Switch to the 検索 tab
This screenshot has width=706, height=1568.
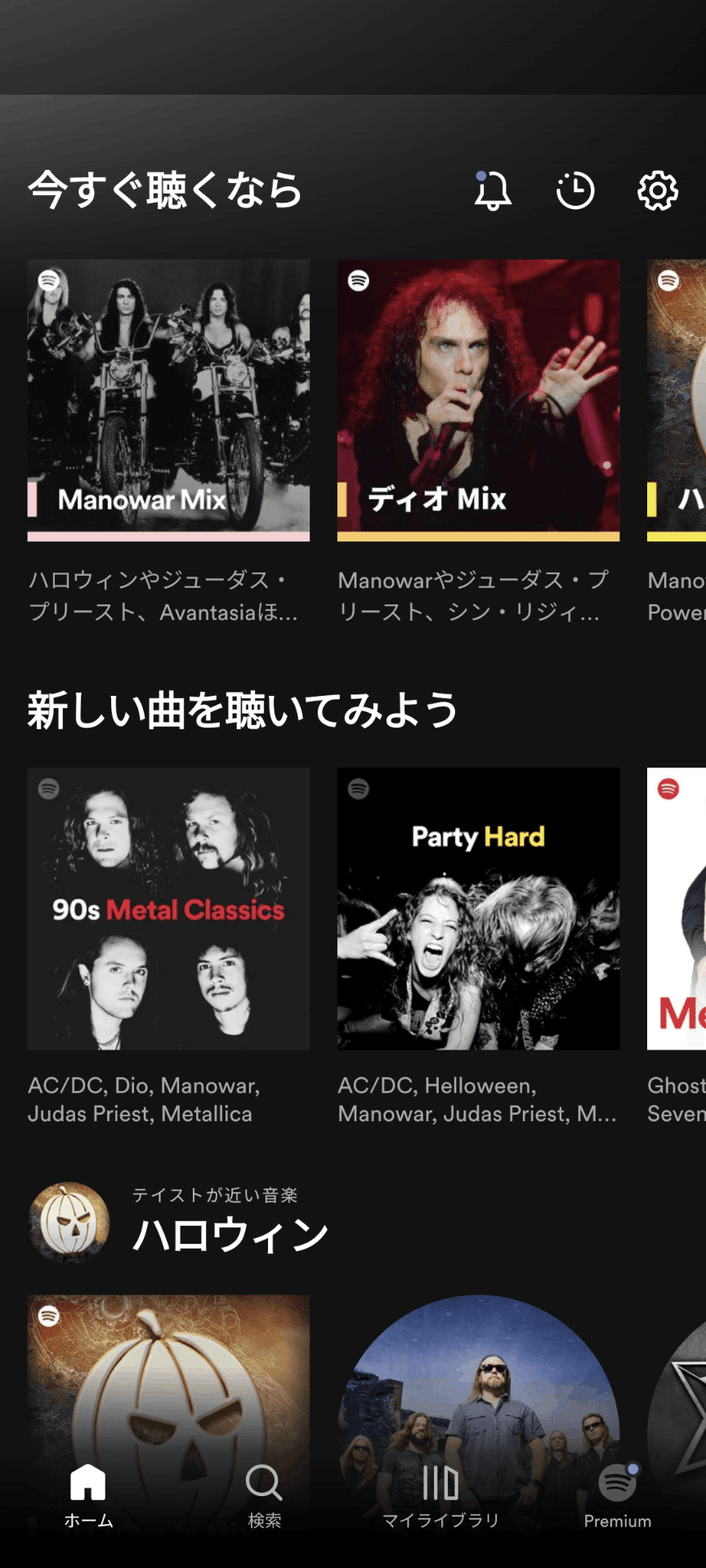(264, 1494)
